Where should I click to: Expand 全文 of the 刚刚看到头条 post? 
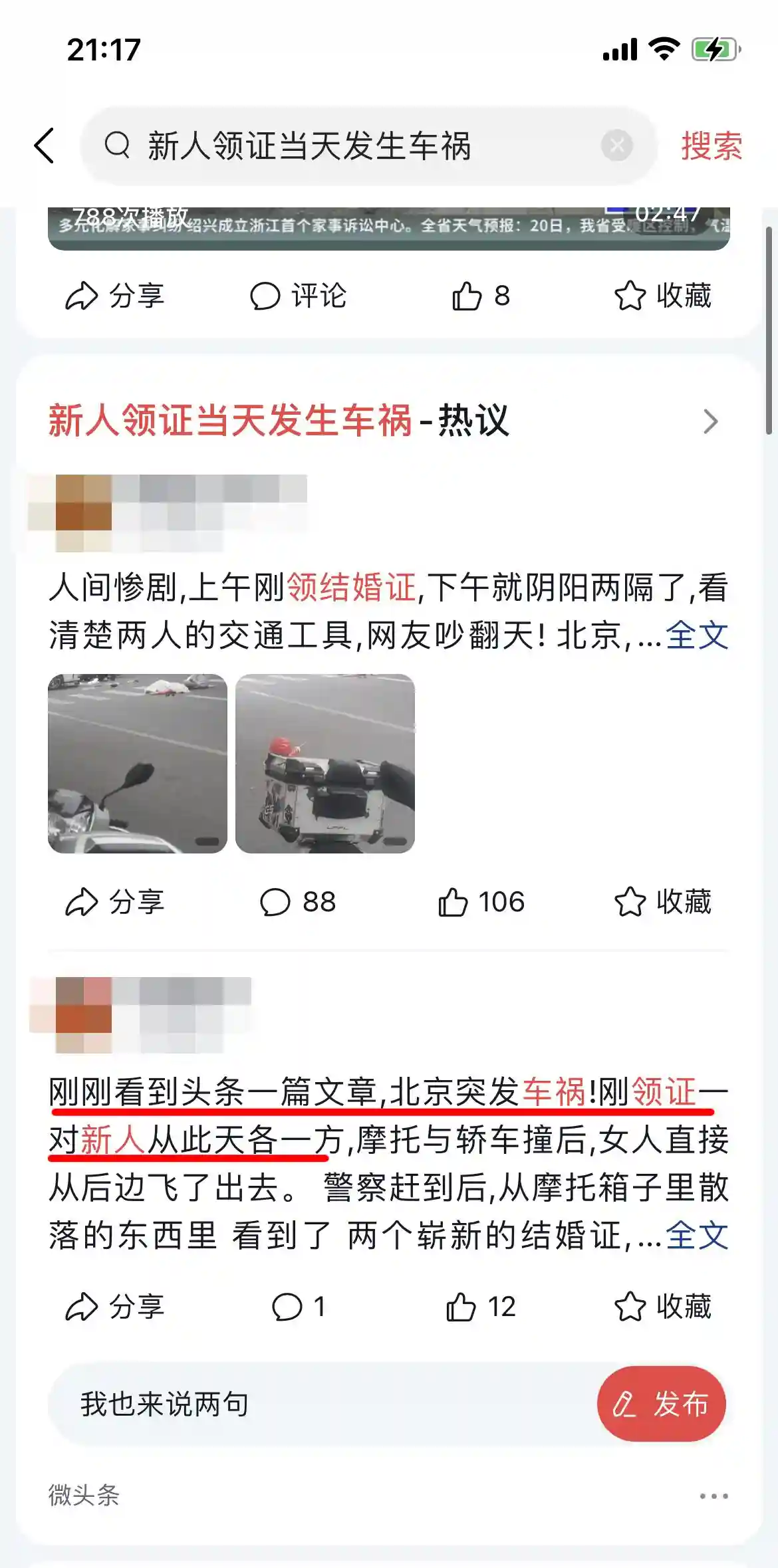click(697, 1236)
